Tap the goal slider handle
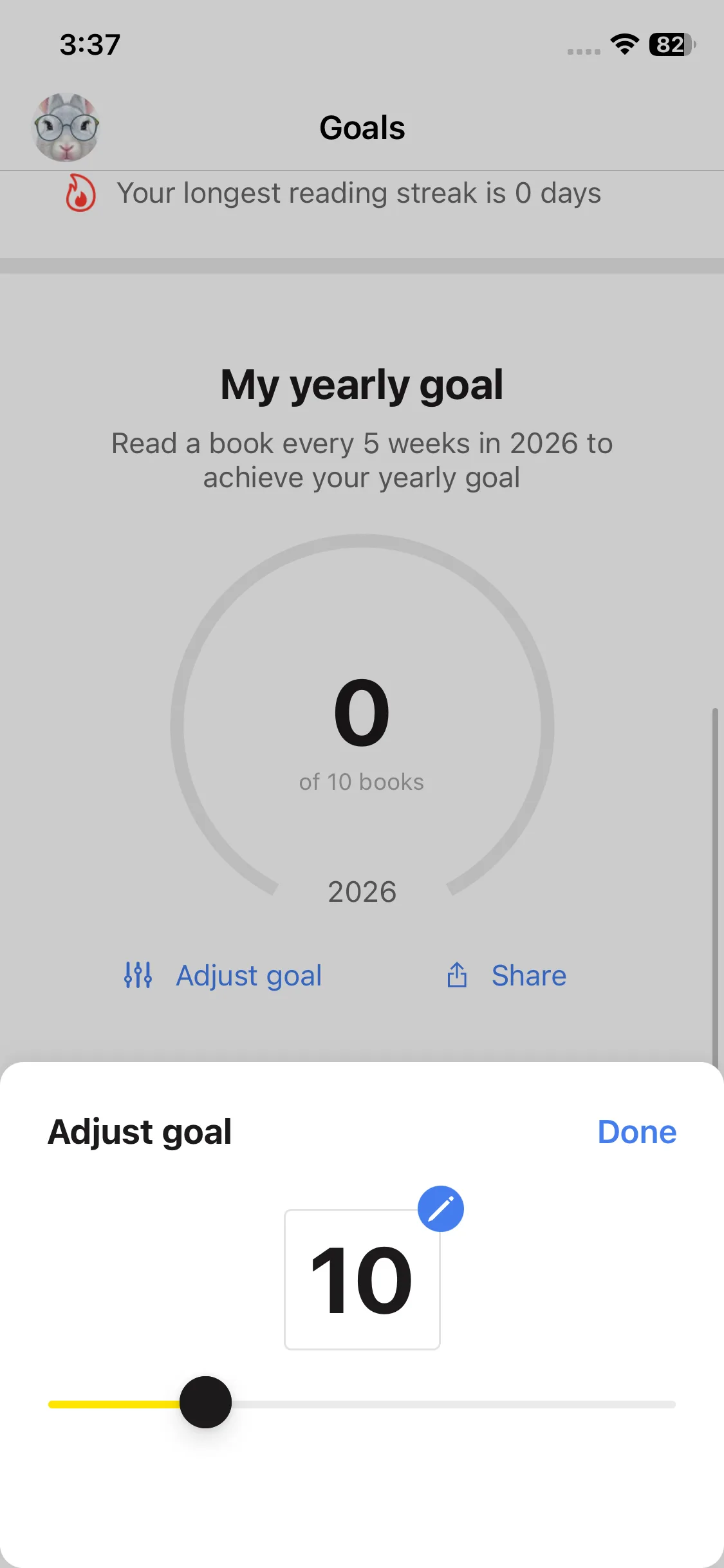724x1568 pixels. [205, 1402]
